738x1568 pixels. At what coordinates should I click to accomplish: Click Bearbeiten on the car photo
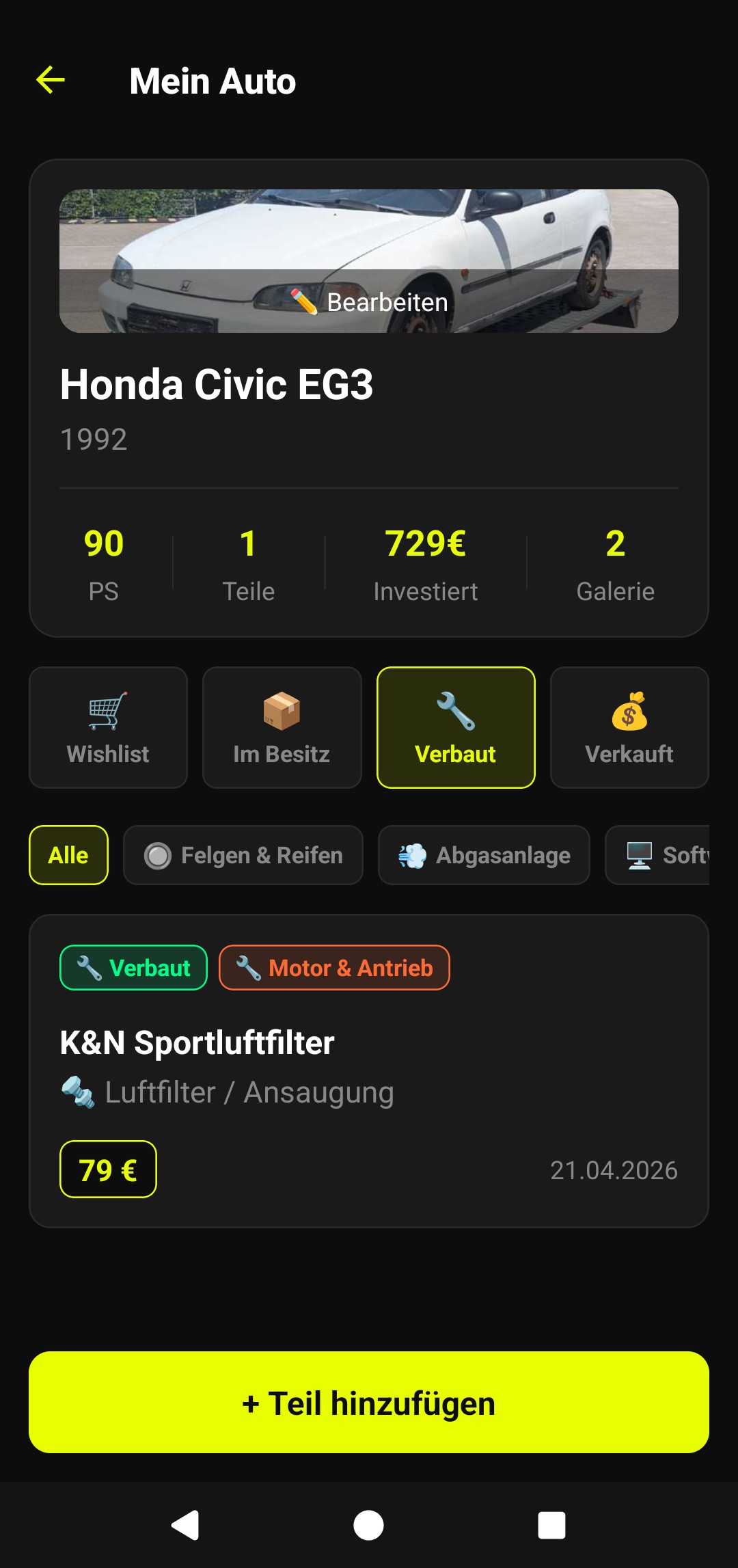click(x=369, y=301)
